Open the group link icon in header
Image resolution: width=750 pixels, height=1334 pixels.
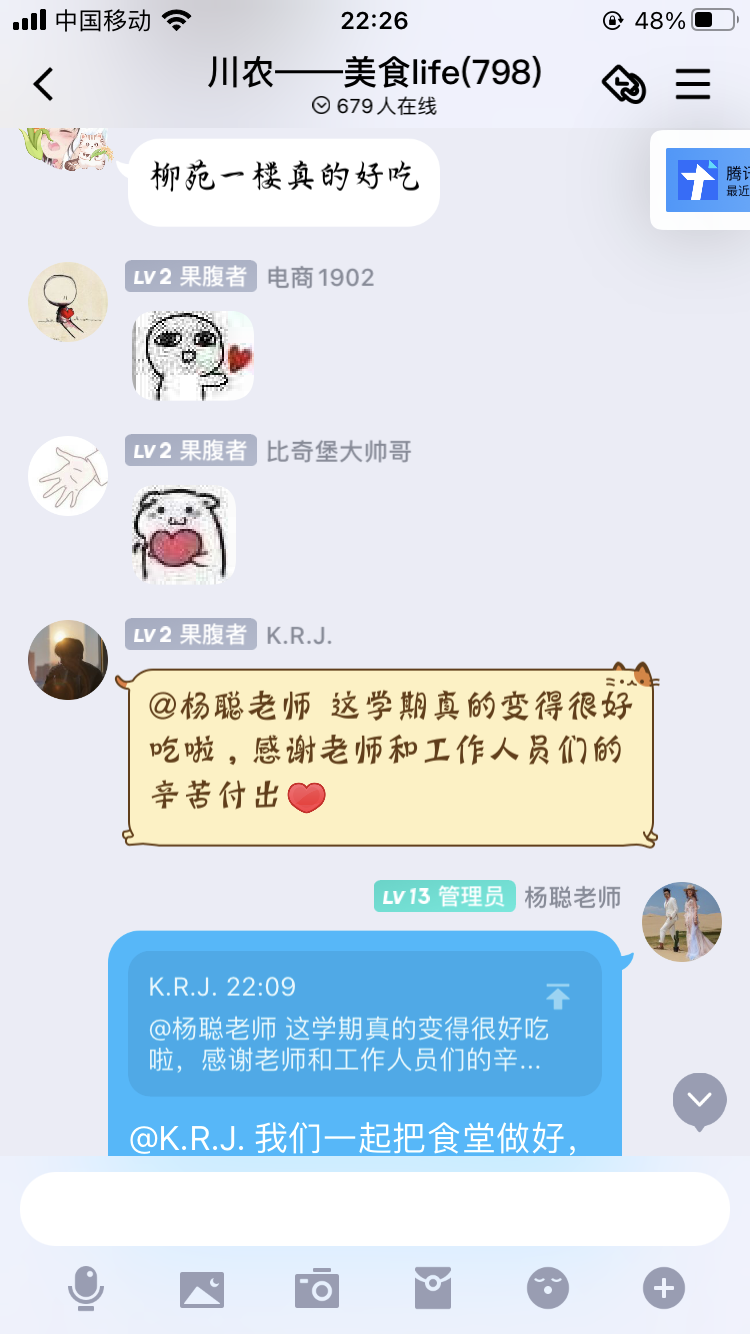tap(624, 85)
